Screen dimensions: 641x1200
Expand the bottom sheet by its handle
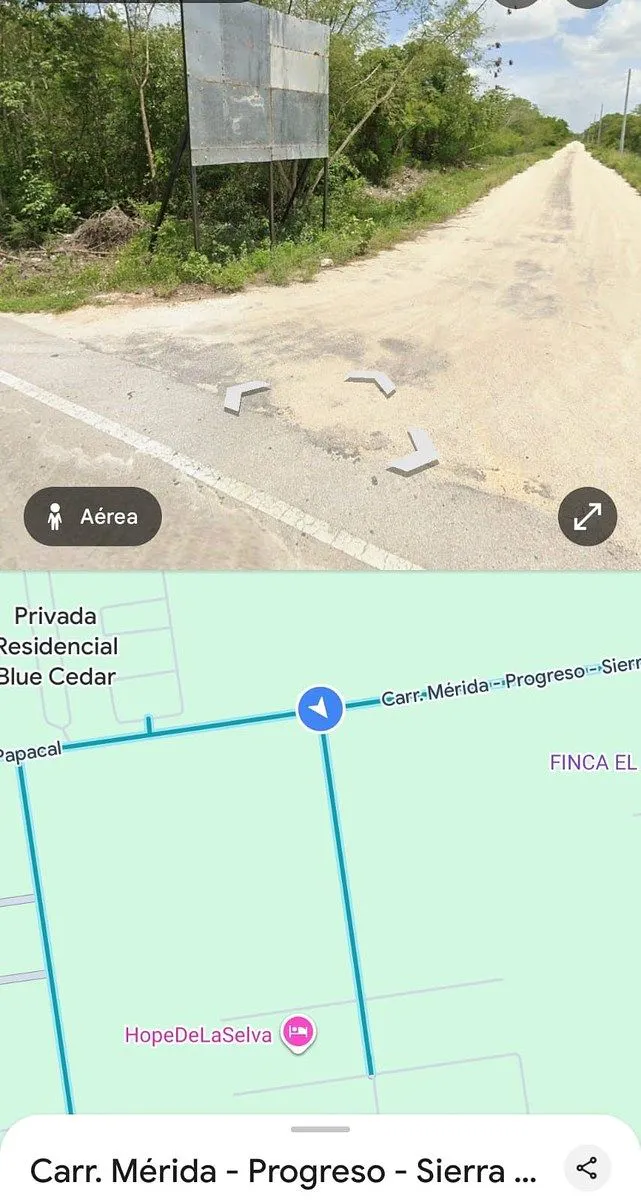pos(320,1129)
